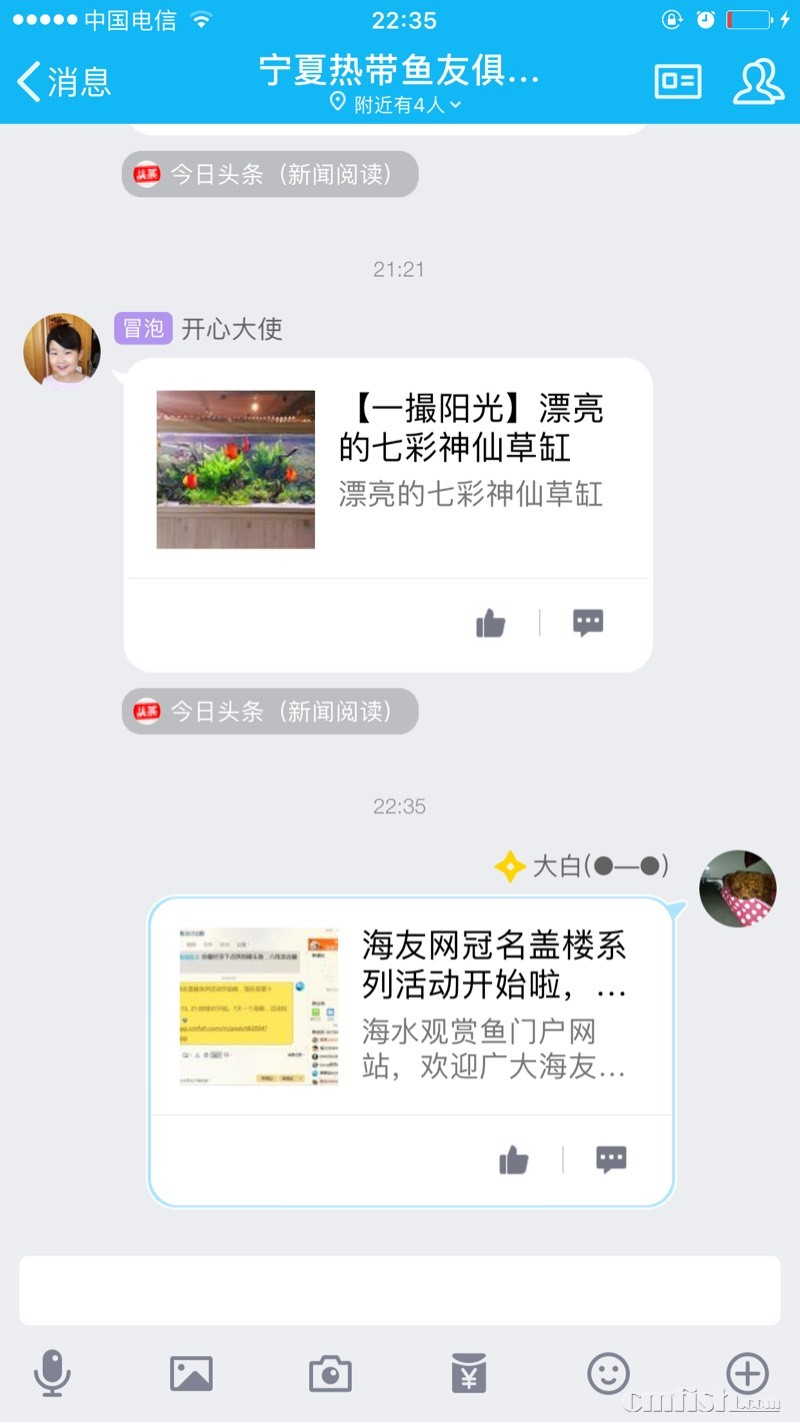Open the group members icon
This screenshot has width=800, height=1423.
coord(758,81)
